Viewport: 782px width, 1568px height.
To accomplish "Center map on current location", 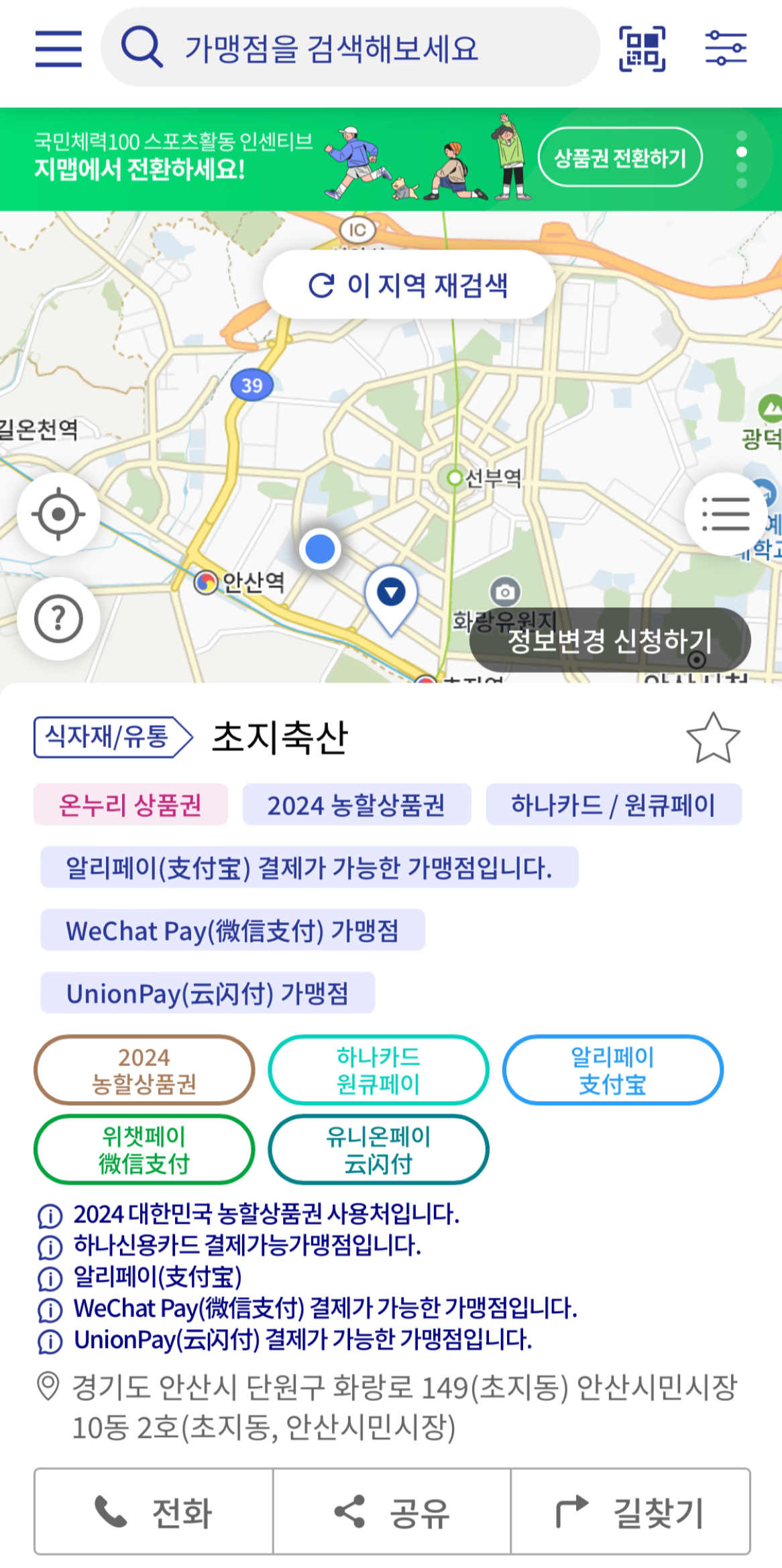I will 59,513.
